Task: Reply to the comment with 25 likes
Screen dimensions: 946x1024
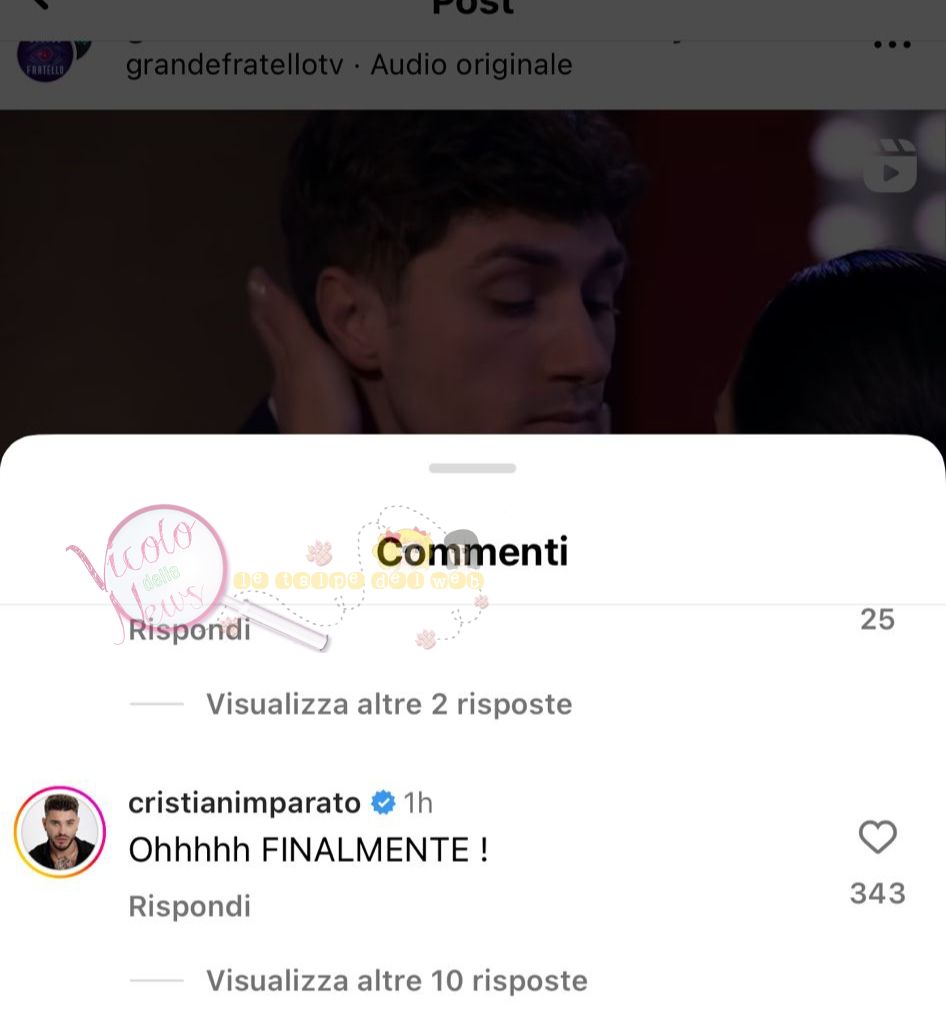Action: (189, 631)
